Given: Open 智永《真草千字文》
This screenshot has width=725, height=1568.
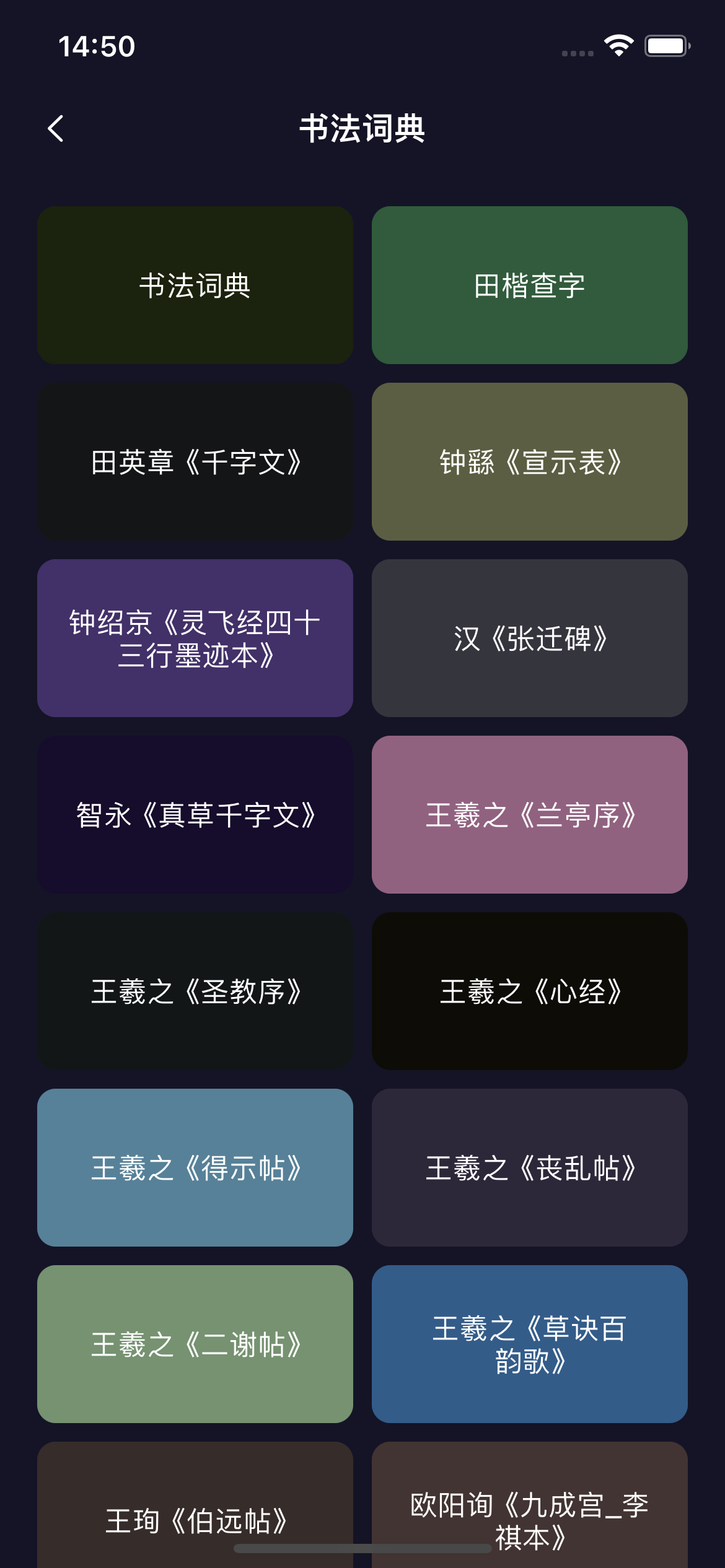Looking at the screenshot, I should pyautogui.click(x=195, y=815).
